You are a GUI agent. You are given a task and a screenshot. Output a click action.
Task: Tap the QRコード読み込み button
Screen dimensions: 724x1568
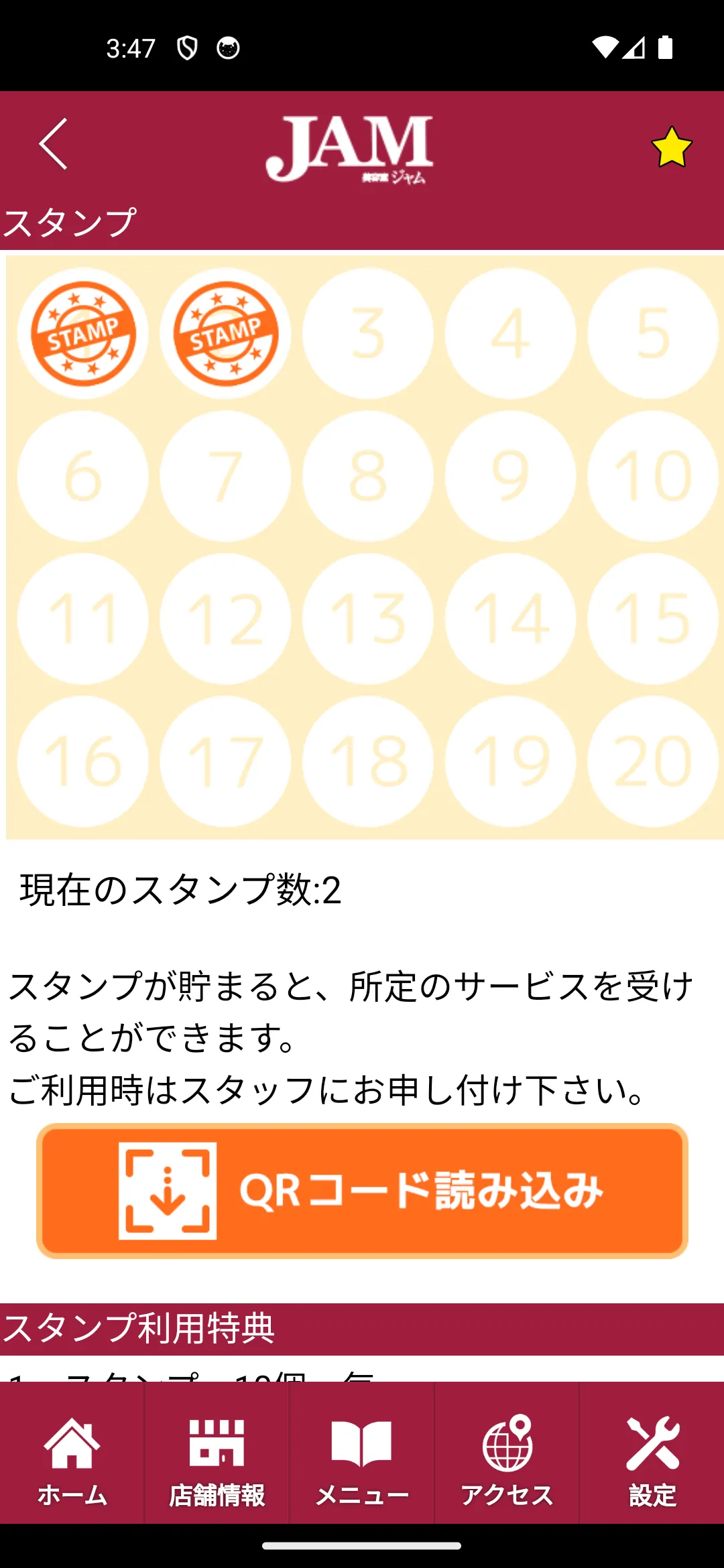(362, 1191)
